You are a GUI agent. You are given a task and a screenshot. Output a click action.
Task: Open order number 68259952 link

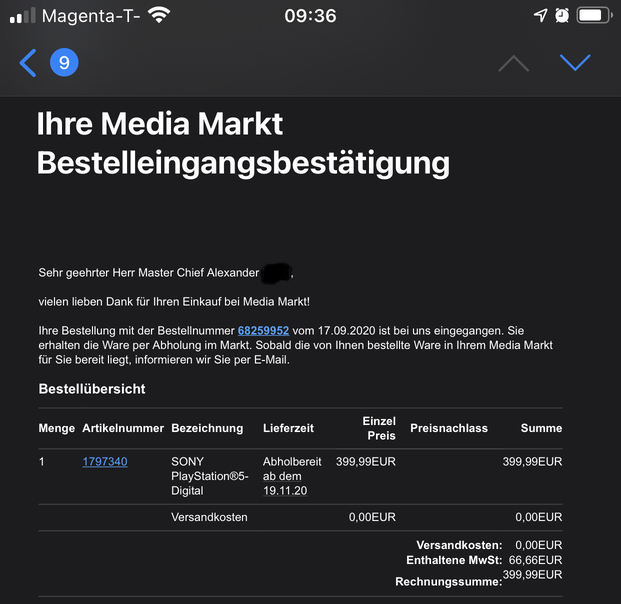click(263, 329)
